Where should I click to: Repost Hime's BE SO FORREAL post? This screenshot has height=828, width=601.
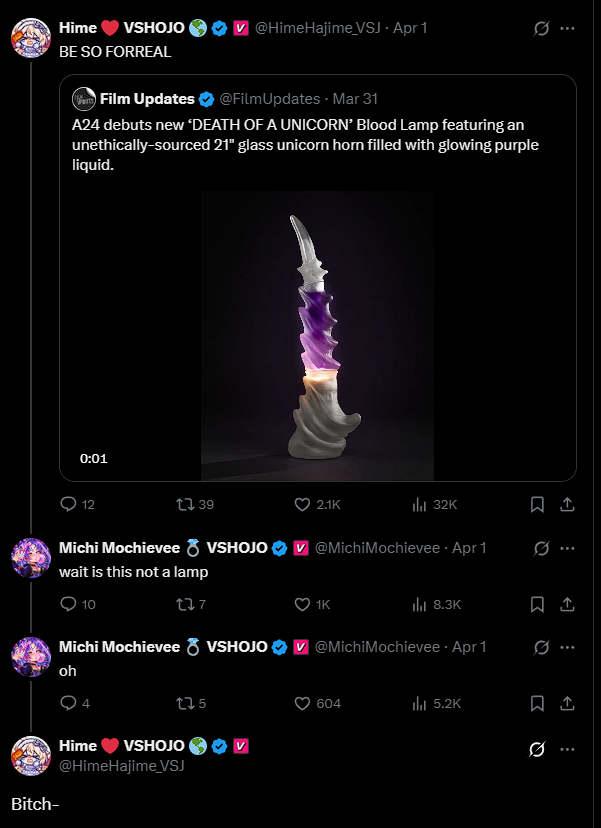coord(182,505)
